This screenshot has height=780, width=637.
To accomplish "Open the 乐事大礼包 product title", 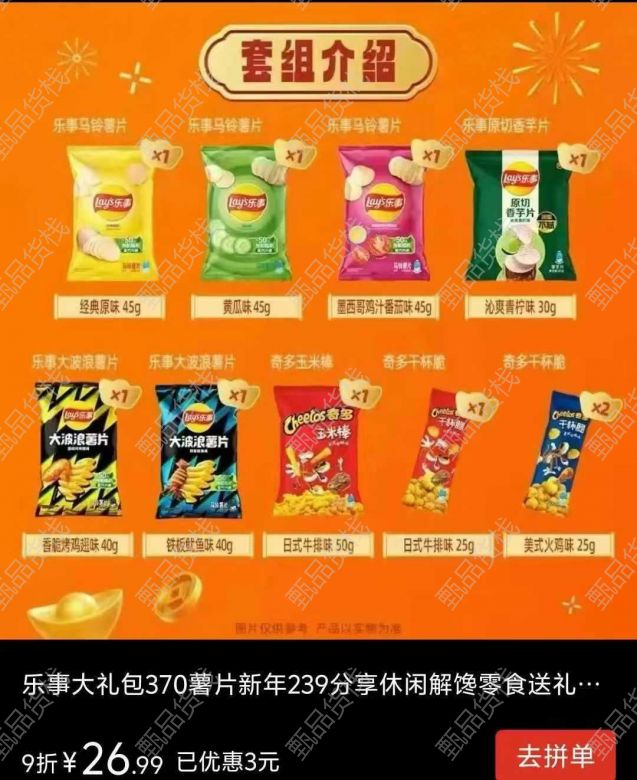I will click(x=310, y=689).
